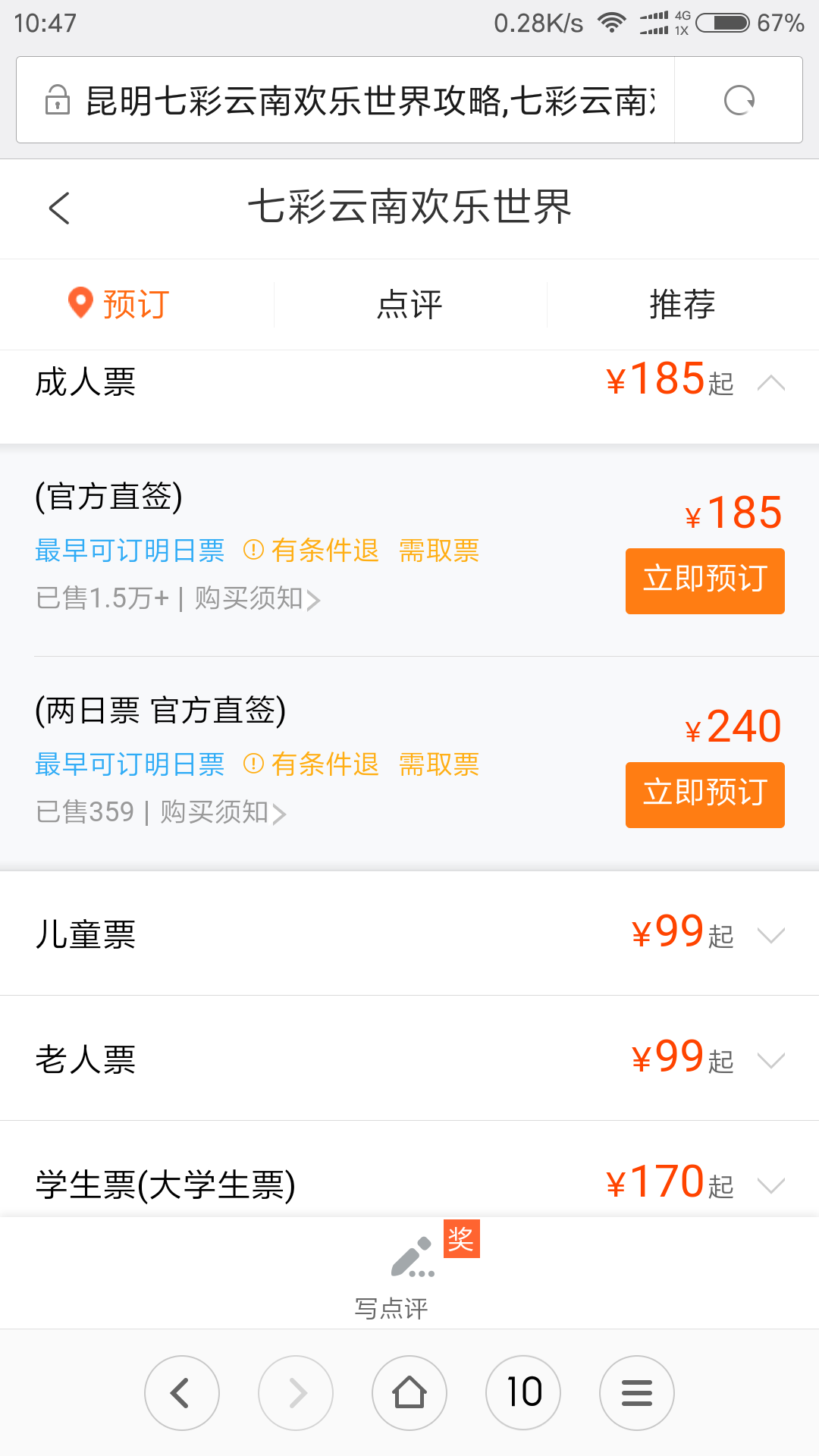Switch to the 点评 tab
This screenshot has width=819, height=1456.
409,305
